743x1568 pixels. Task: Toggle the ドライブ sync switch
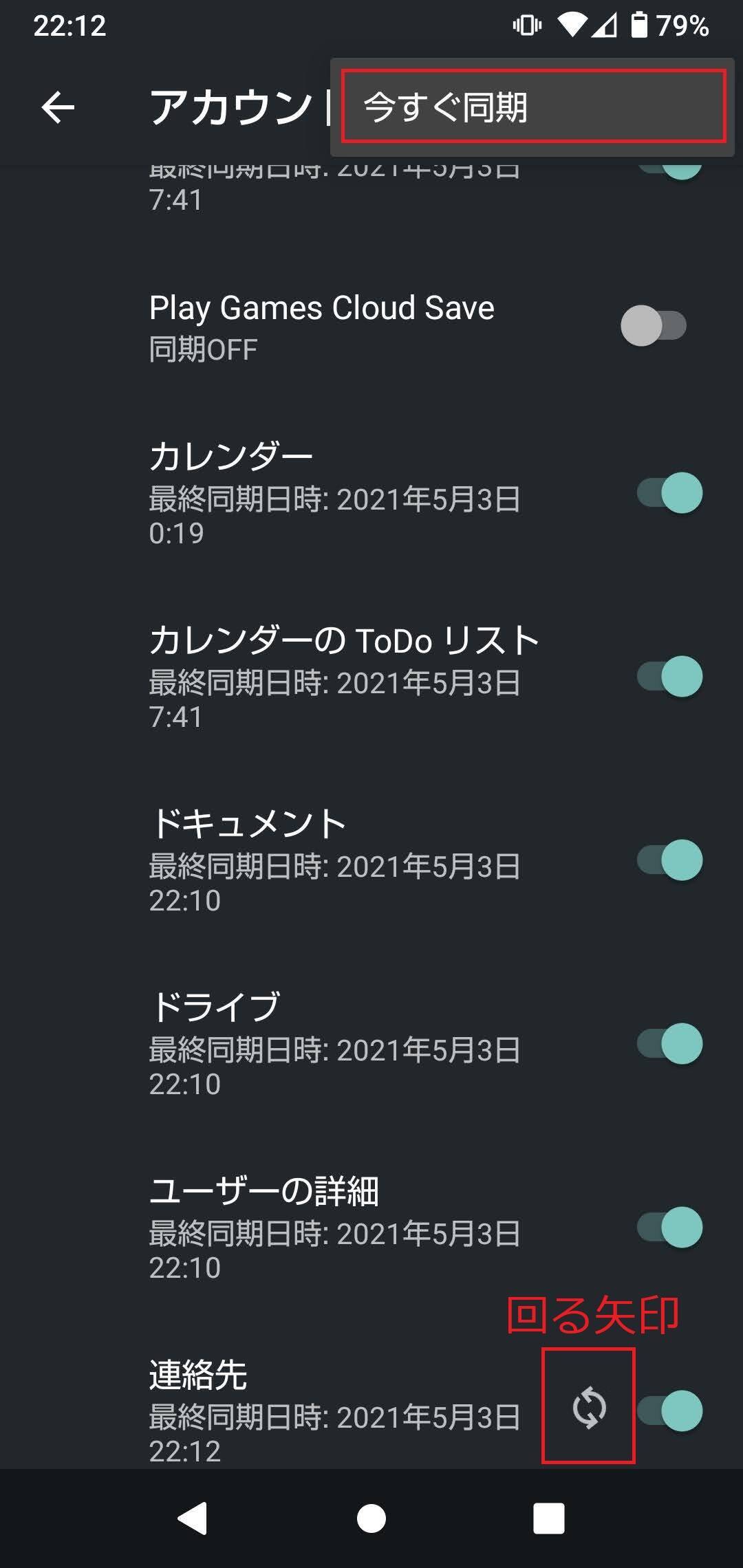point(669,1044)
